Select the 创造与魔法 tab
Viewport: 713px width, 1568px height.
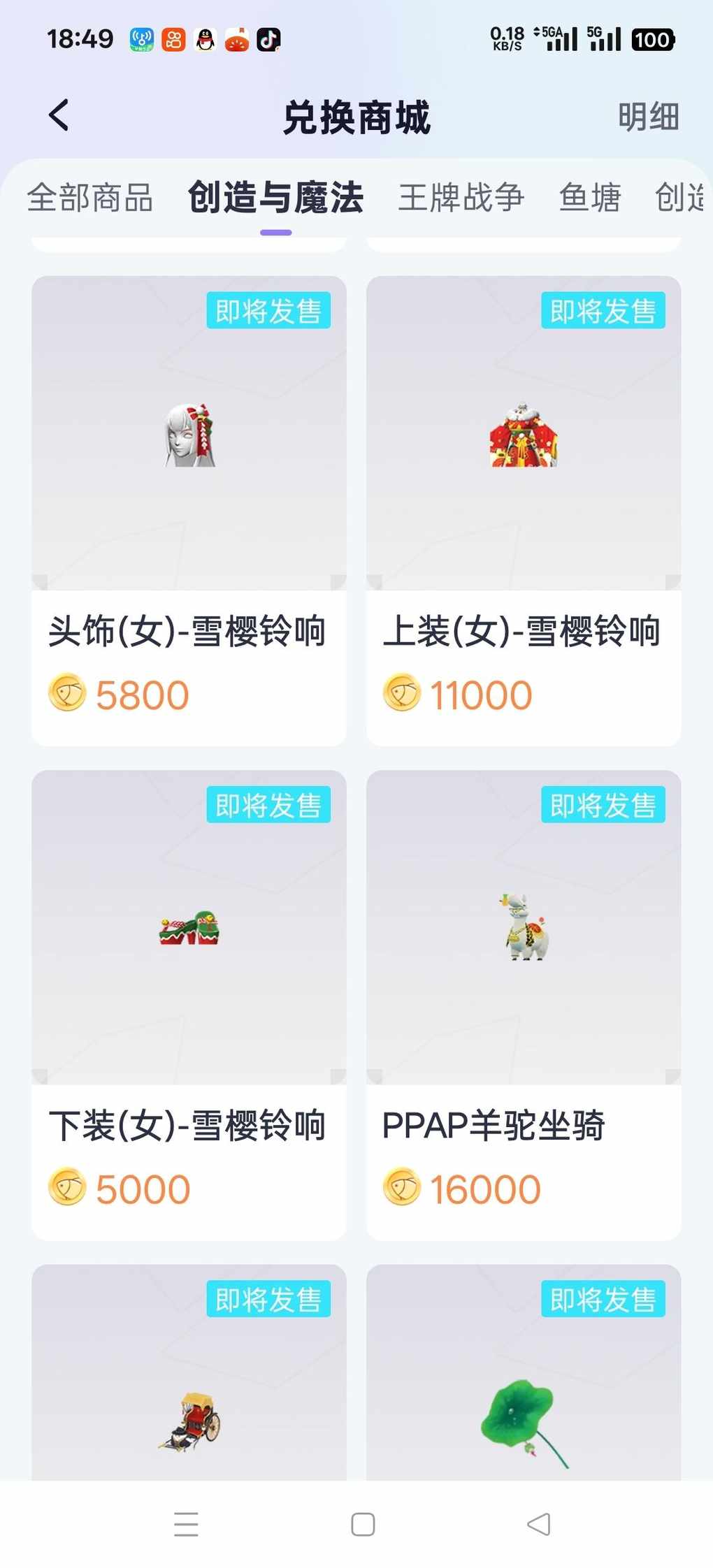275,198
